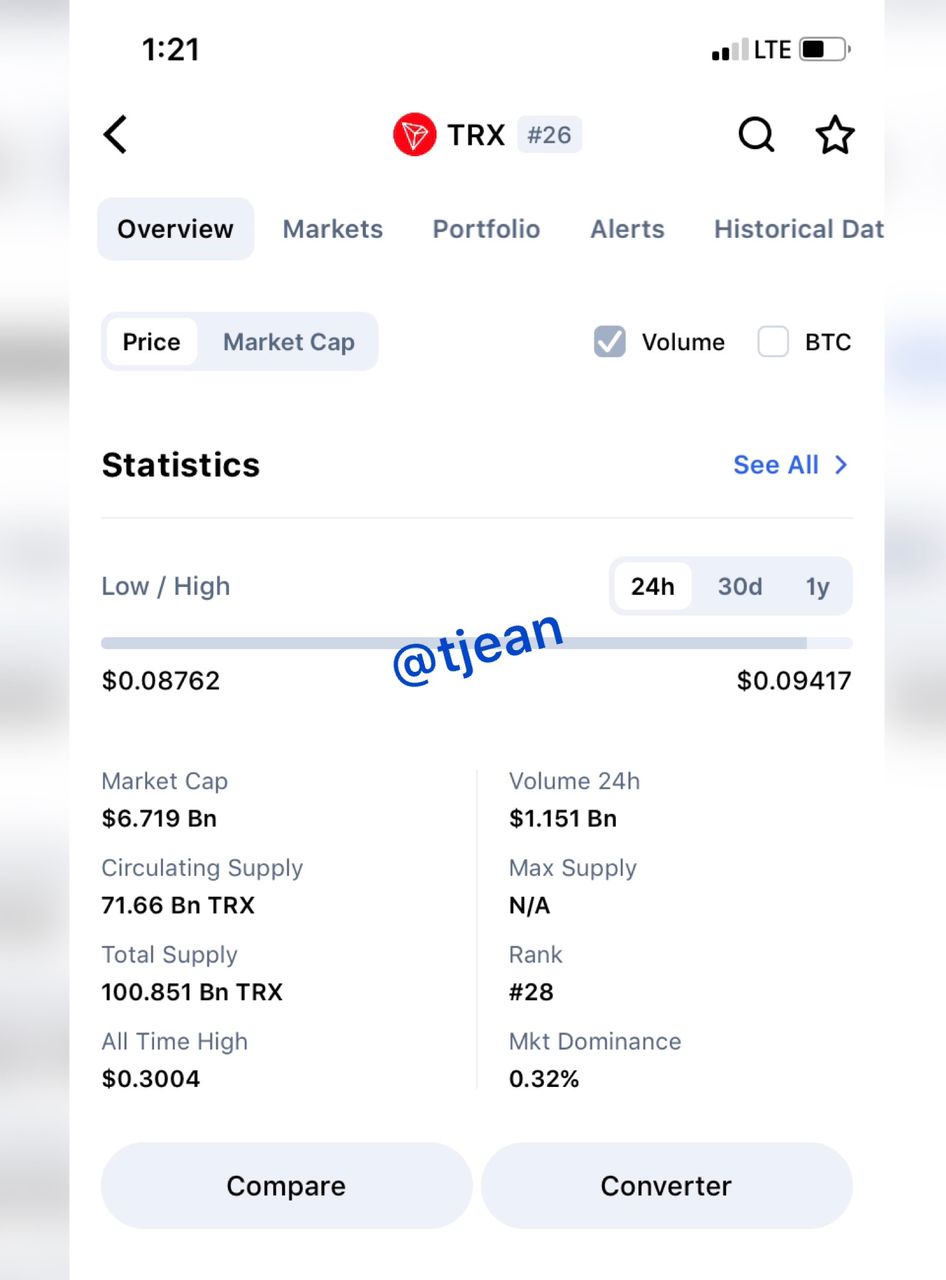Viewport: 946px width, 1280px height.
Task: Tap the Compare button
Action: tap(286, 1186)
